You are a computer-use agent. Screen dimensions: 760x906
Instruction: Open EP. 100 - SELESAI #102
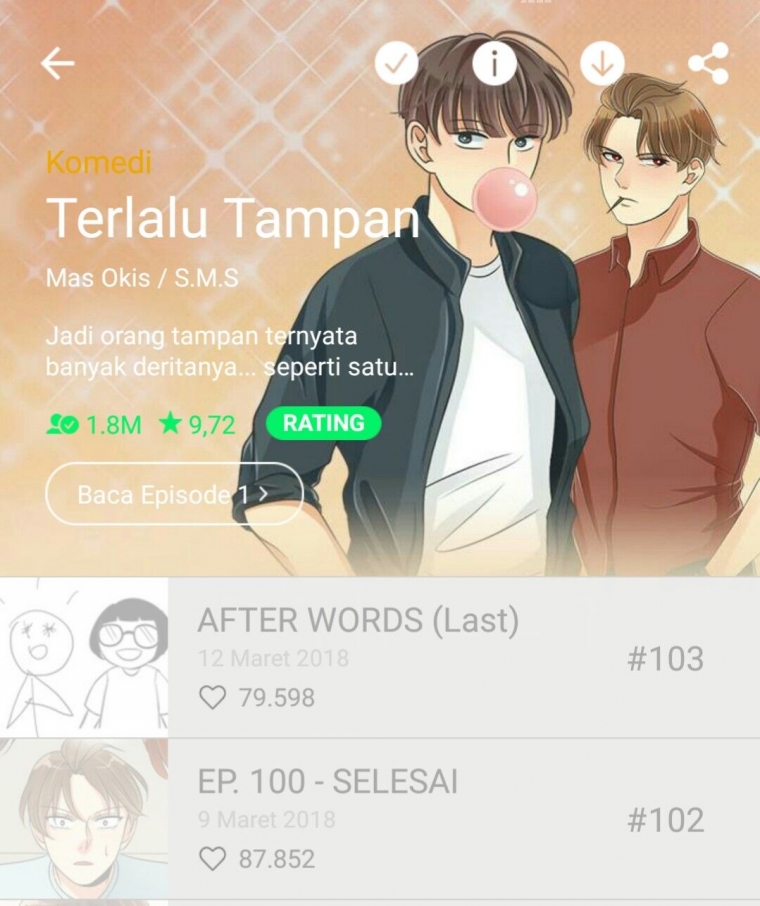coord(400,820)
